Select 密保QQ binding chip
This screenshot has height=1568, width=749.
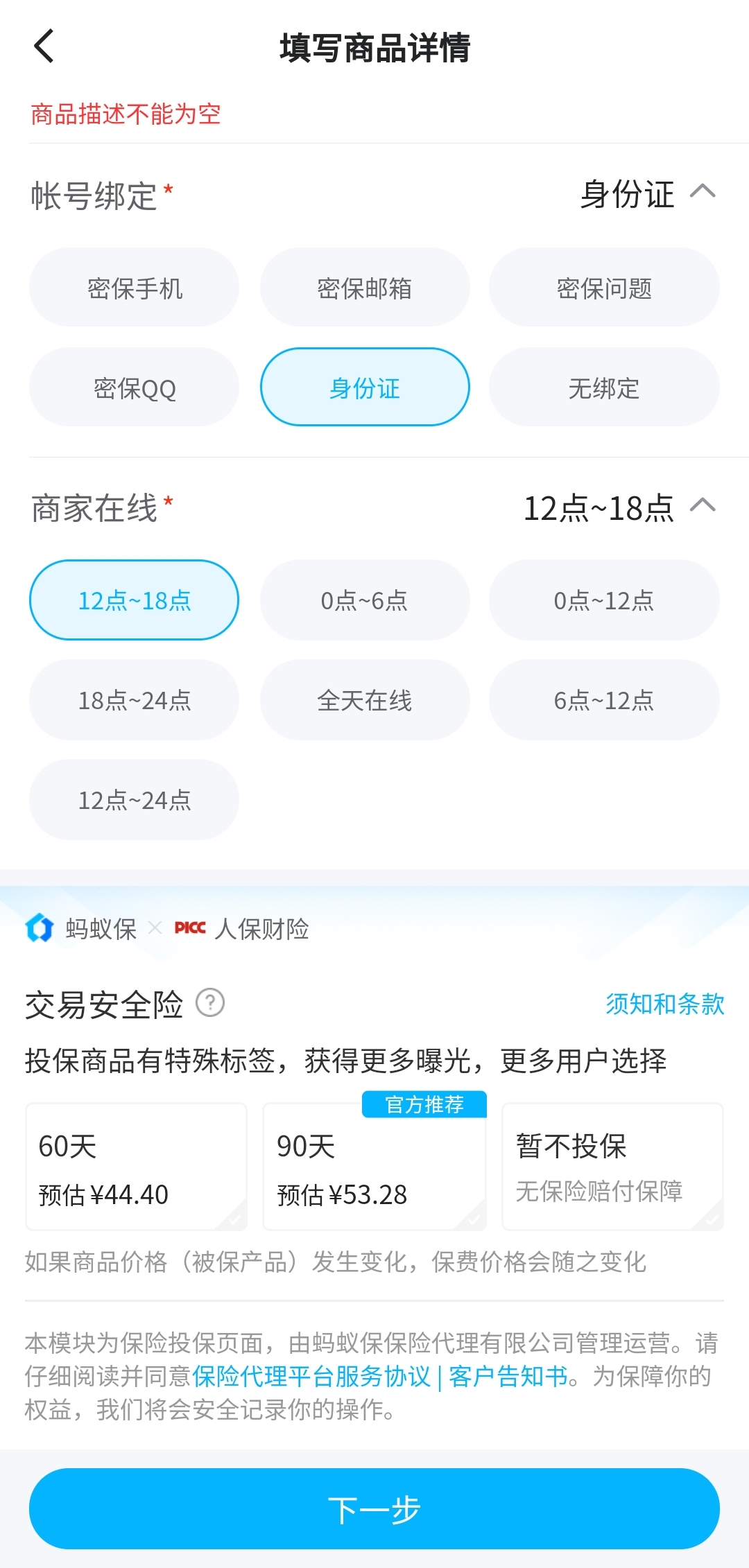tap(134, 387)
